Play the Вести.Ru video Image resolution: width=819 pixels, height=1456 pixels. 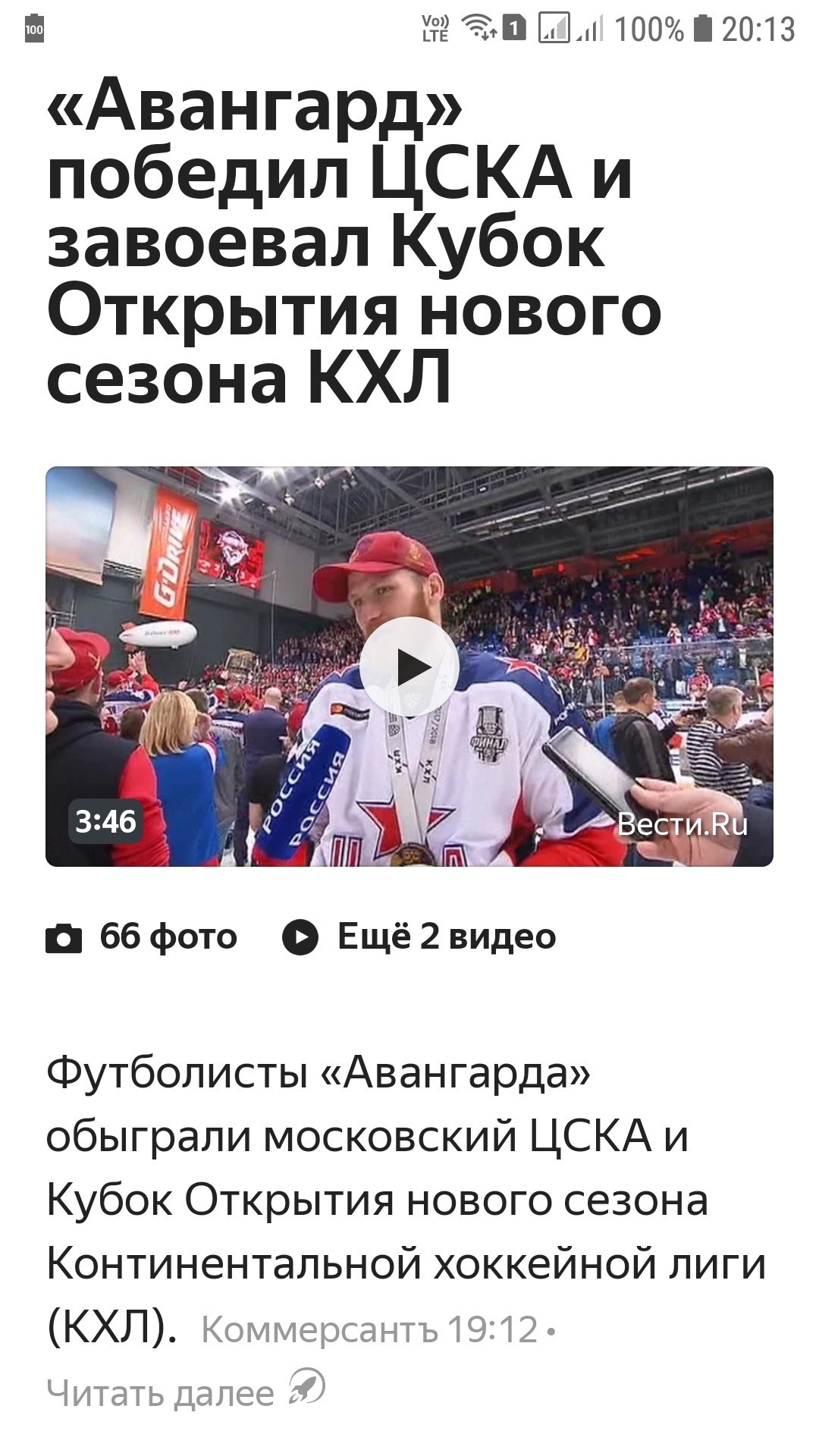pos(409,667)
